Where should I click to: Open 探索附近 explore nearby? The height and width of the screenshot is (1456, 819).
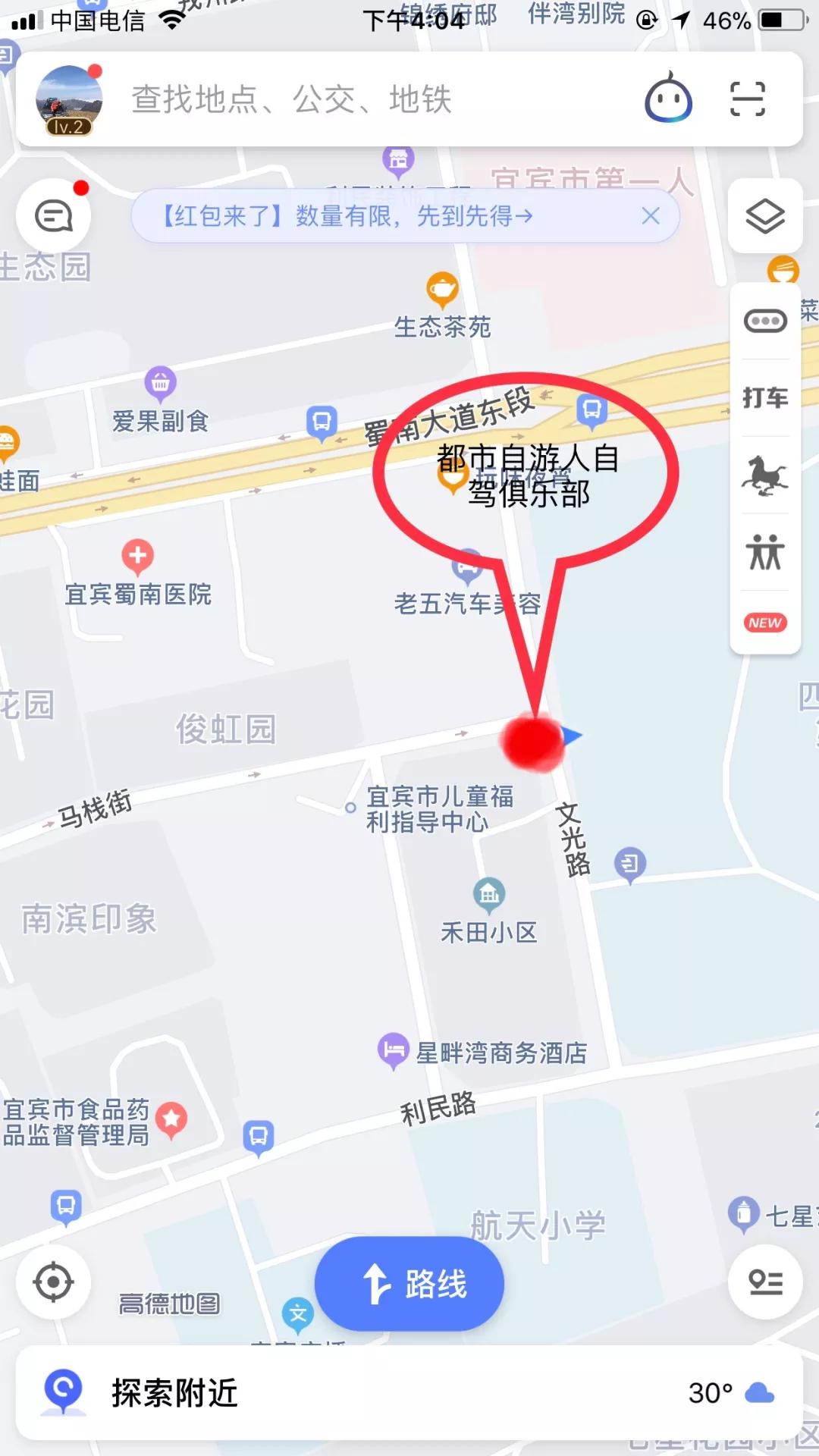(x=174, y=1393)
